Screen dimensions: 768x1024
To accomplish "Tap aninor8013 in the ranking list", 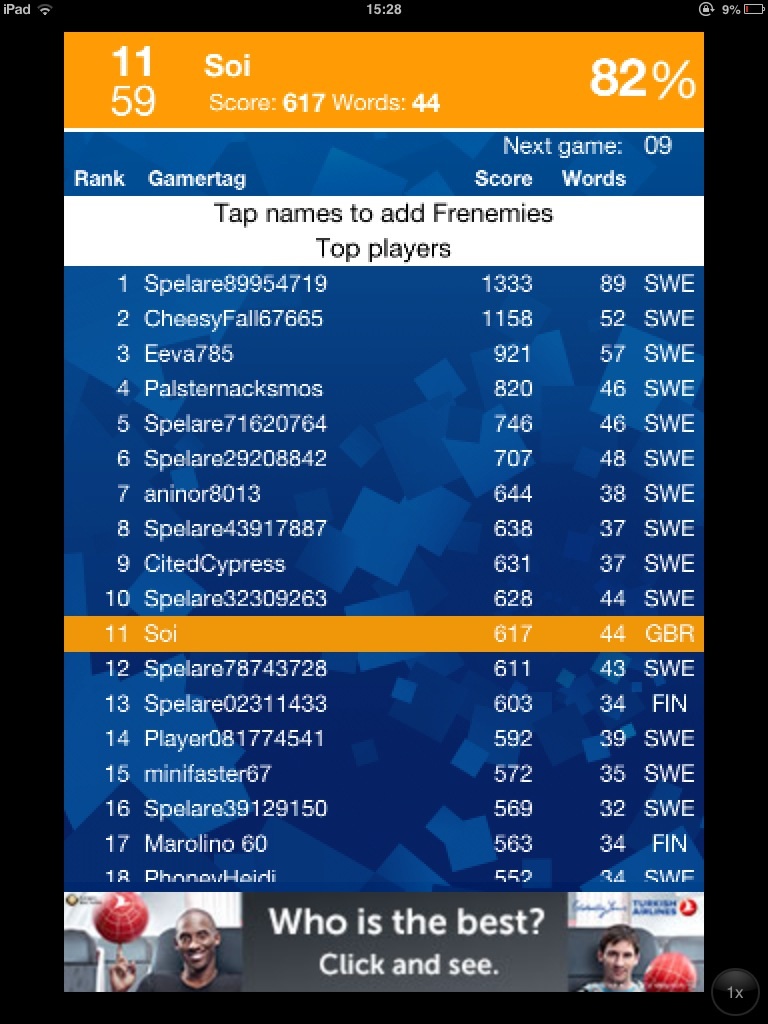I will click(x=202, y=494).
